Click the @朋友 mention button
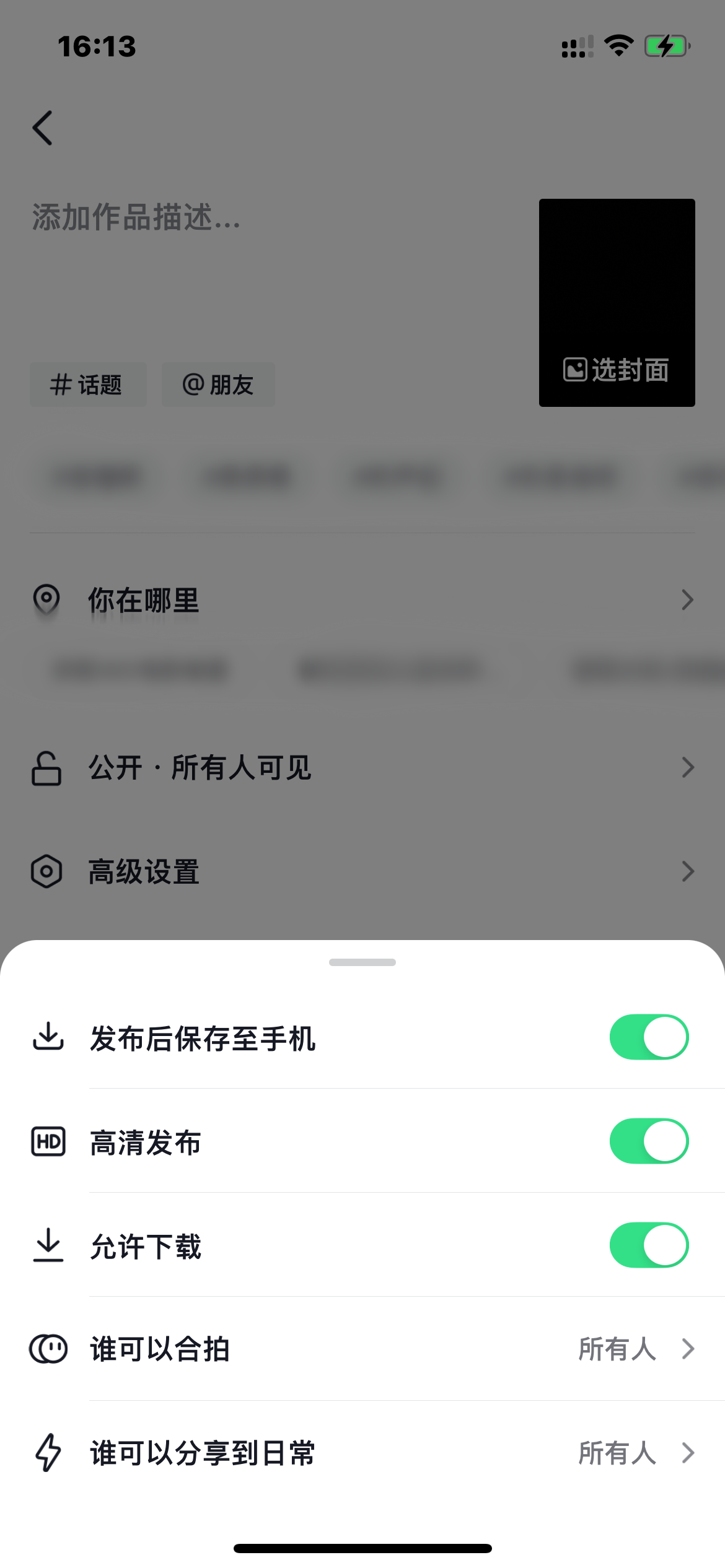725x1568 pixels. point(217,385)
